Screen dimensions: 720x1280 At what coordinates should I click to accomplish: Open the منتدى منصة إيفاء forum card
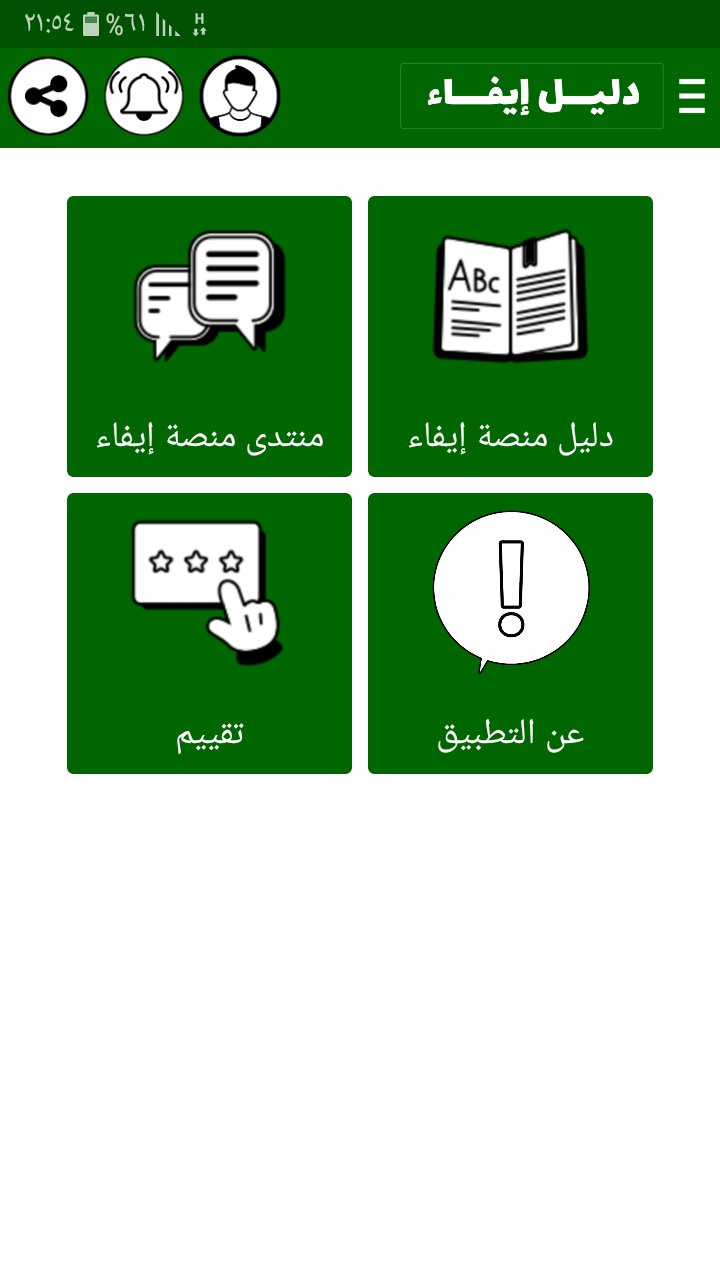[209, 335]
